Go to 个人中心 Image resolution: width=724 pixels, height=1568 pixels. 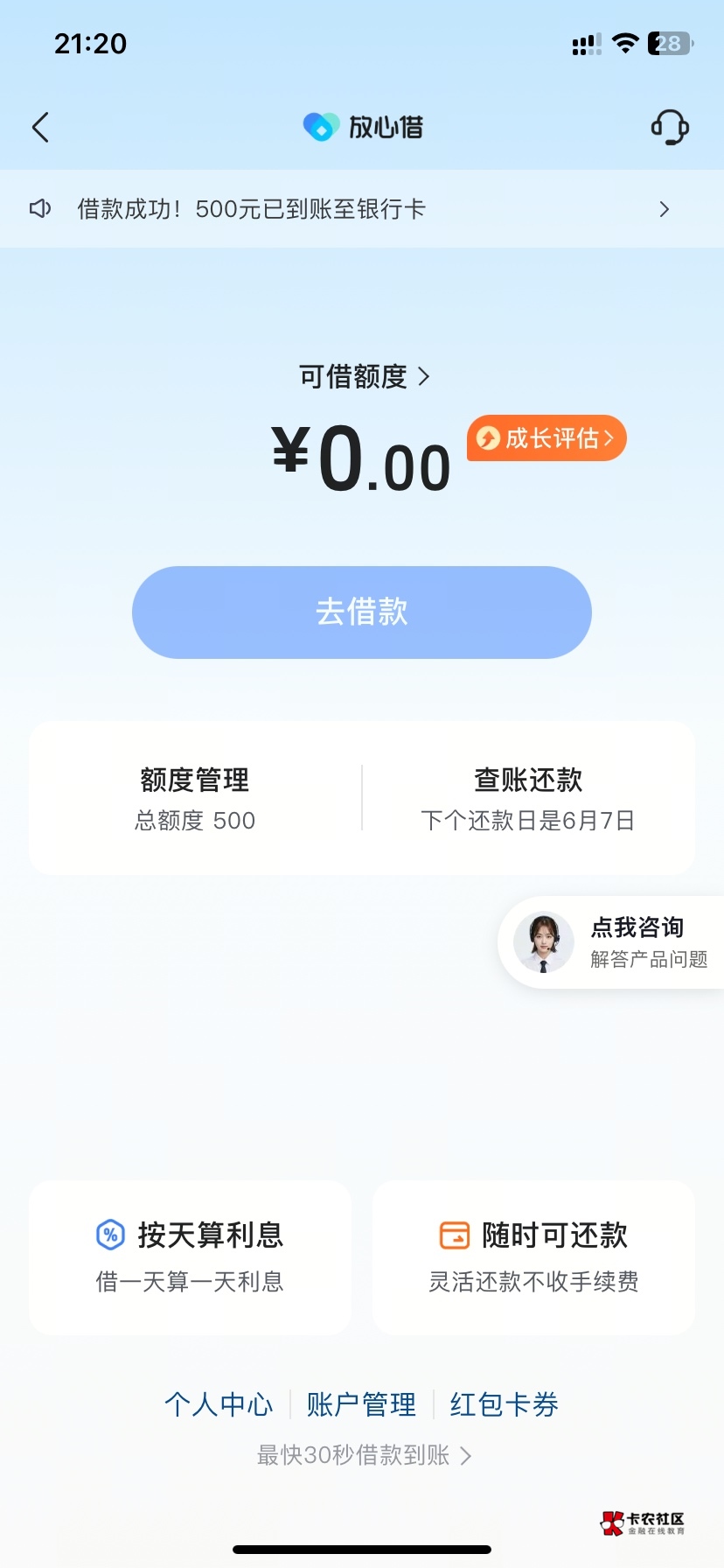[219, 1404]
